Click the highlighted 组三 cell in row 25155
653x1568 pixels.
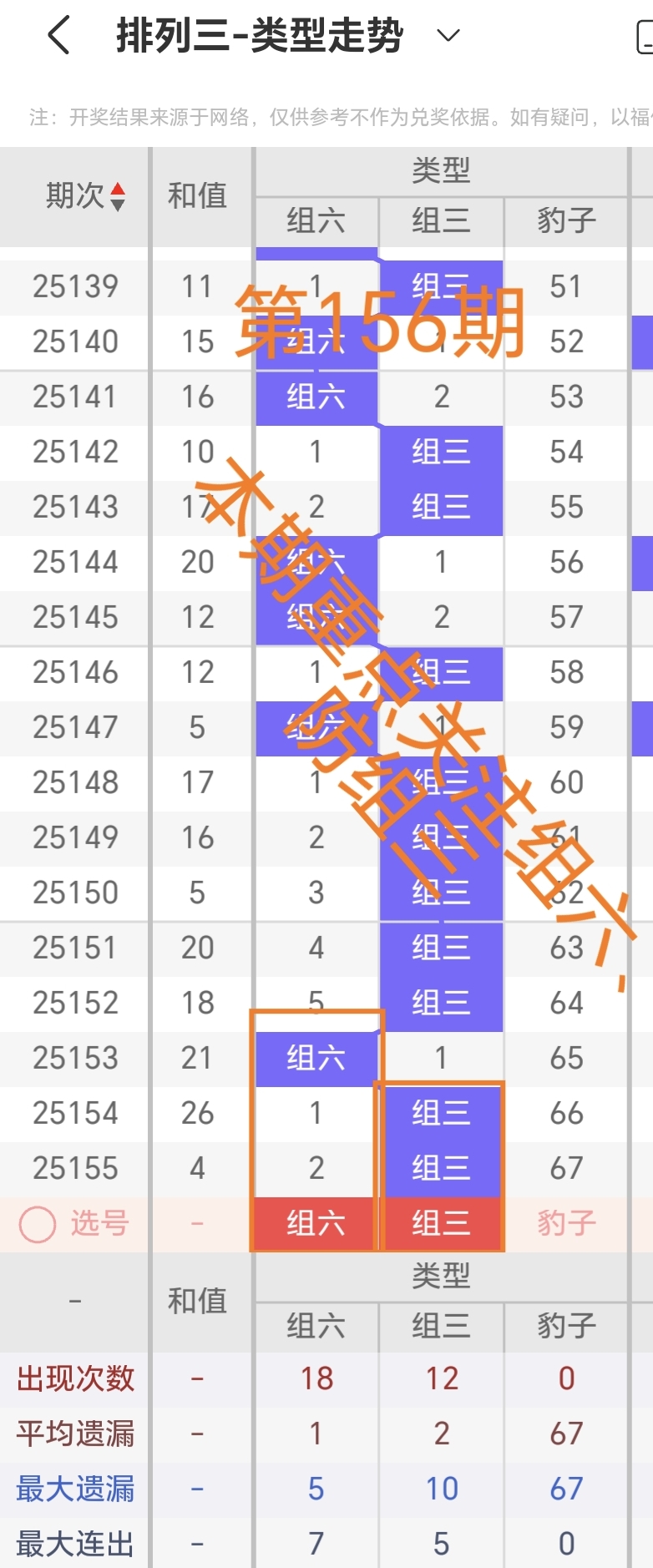[x=441, y=1168]
